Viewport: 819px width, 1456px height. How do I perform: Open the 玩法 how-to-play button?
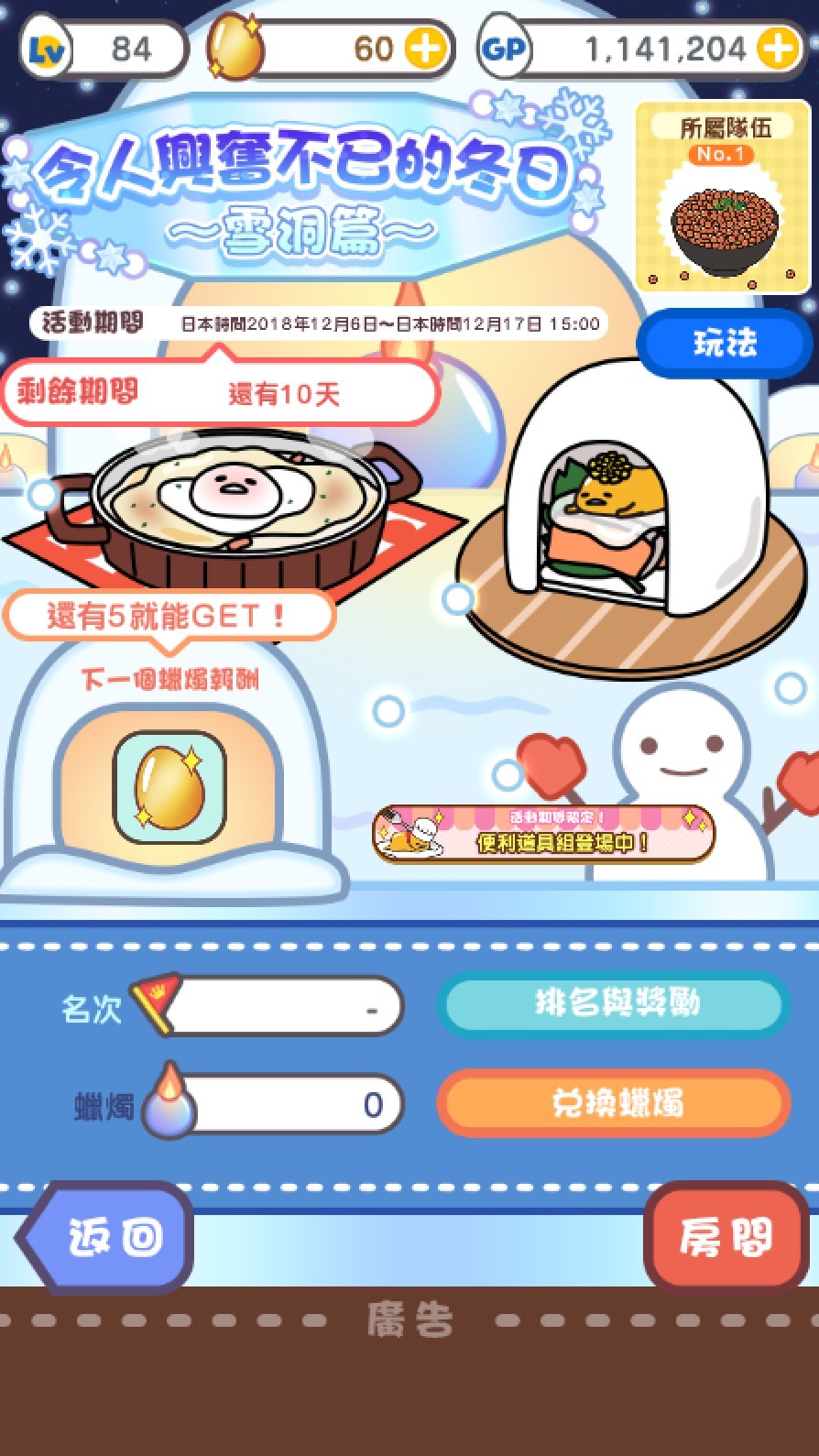(x=725, y=344)
